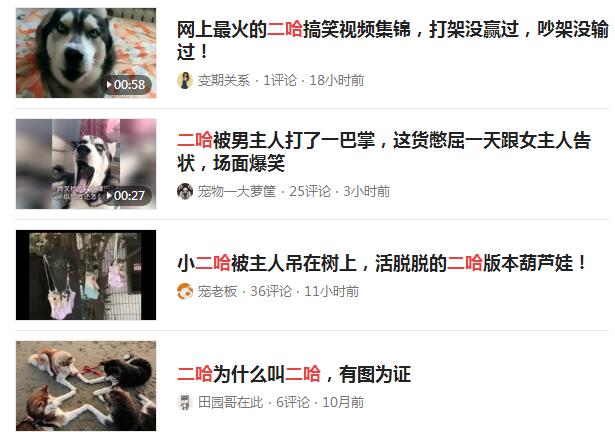Play the 00:27 husky video thumbnail
The width and height of the screenshot is (615, 432).
pos(86,164)
